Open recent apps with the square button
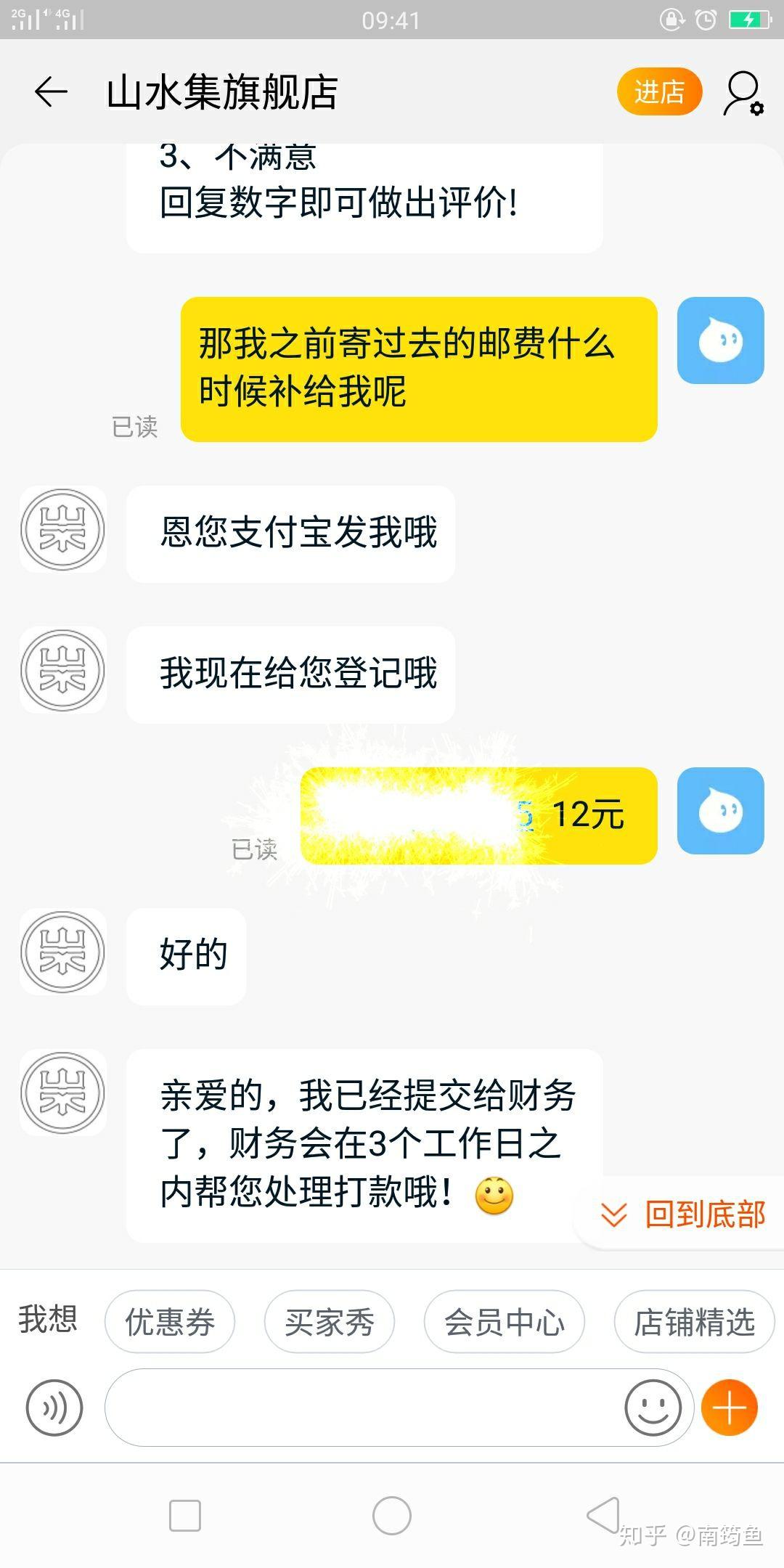The image size is (784, 1568). coord(184,1516)
